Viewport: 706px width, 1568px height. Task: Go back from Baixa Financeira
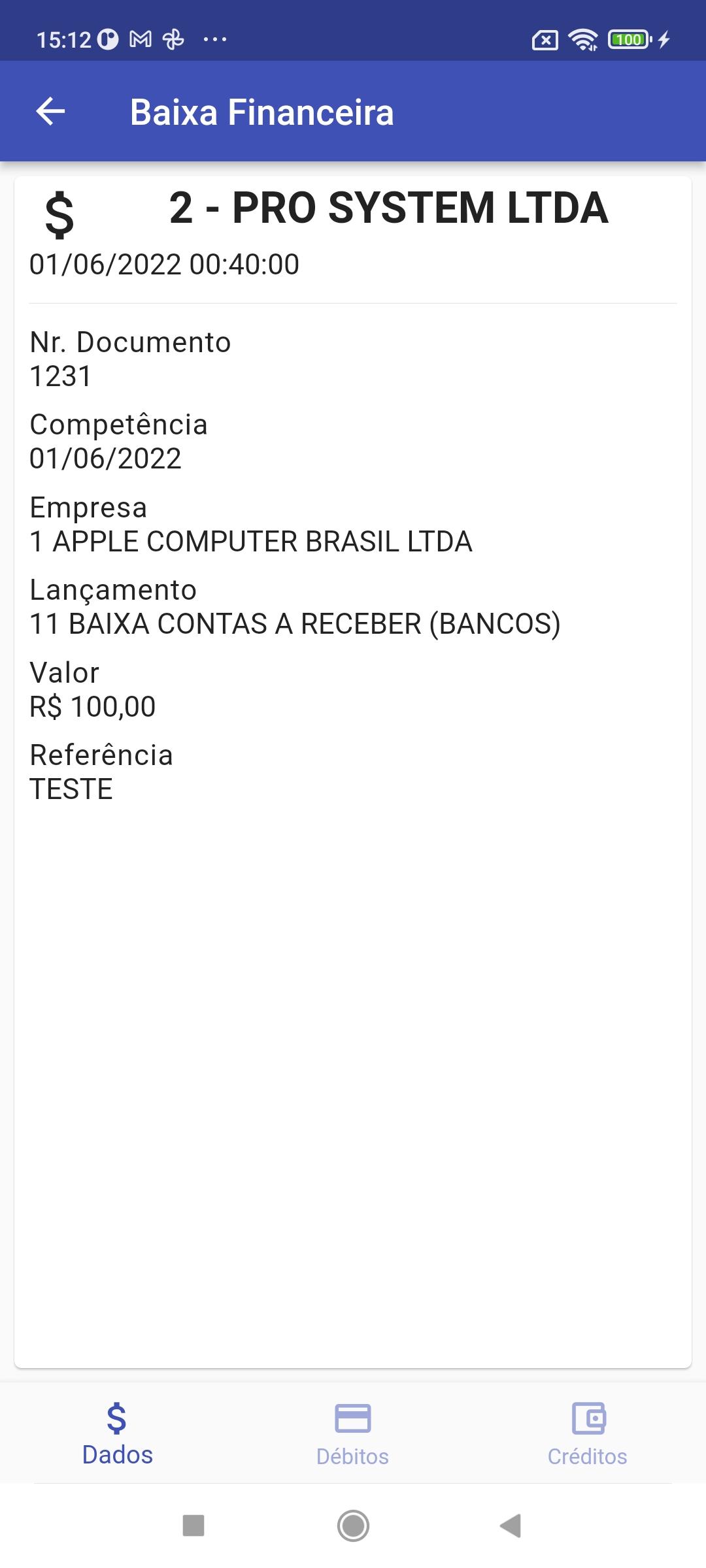(x=50, y=112)
